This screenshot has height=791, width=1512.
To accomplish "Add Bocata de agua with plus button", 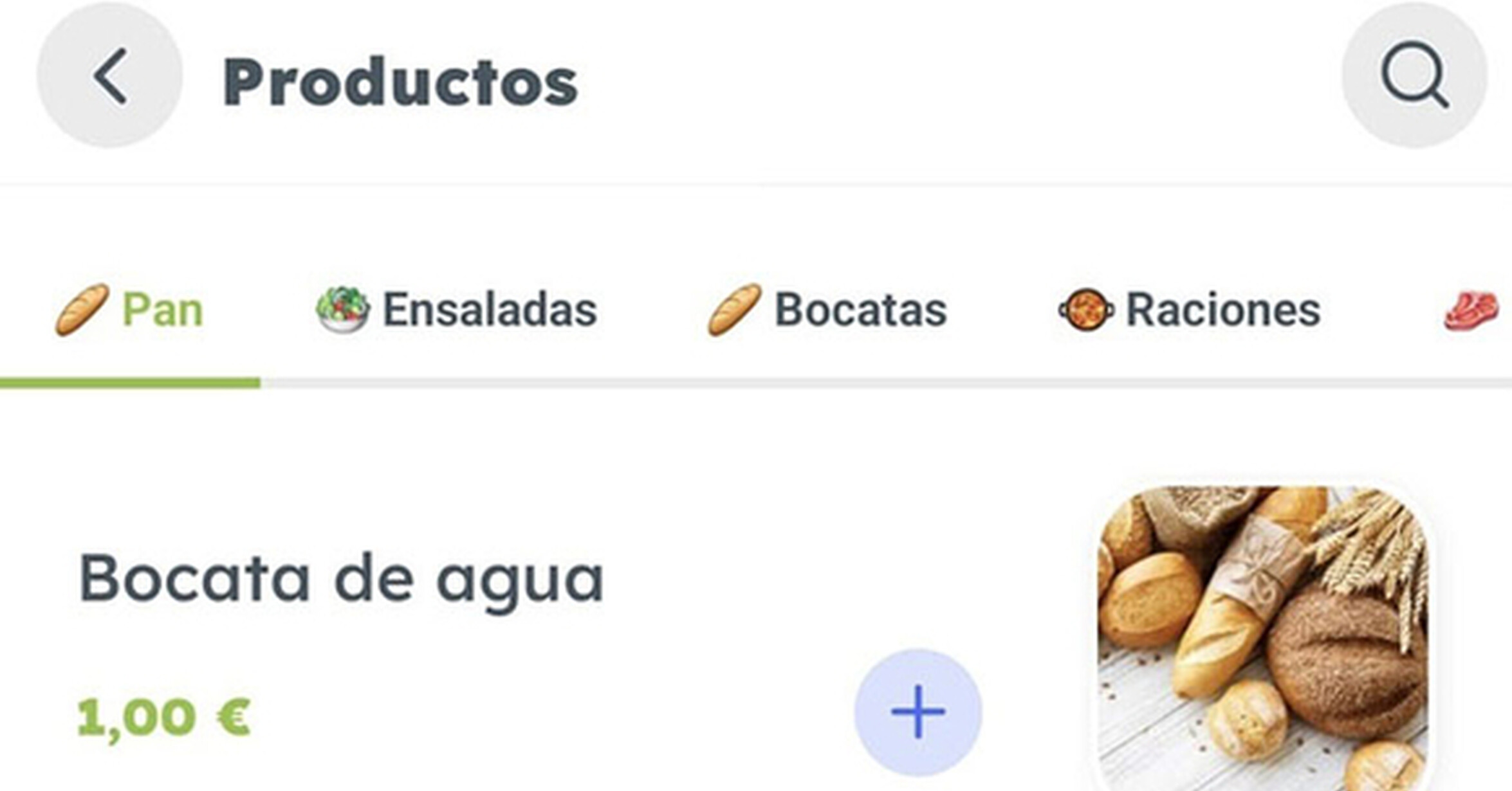I will (918, 712).
